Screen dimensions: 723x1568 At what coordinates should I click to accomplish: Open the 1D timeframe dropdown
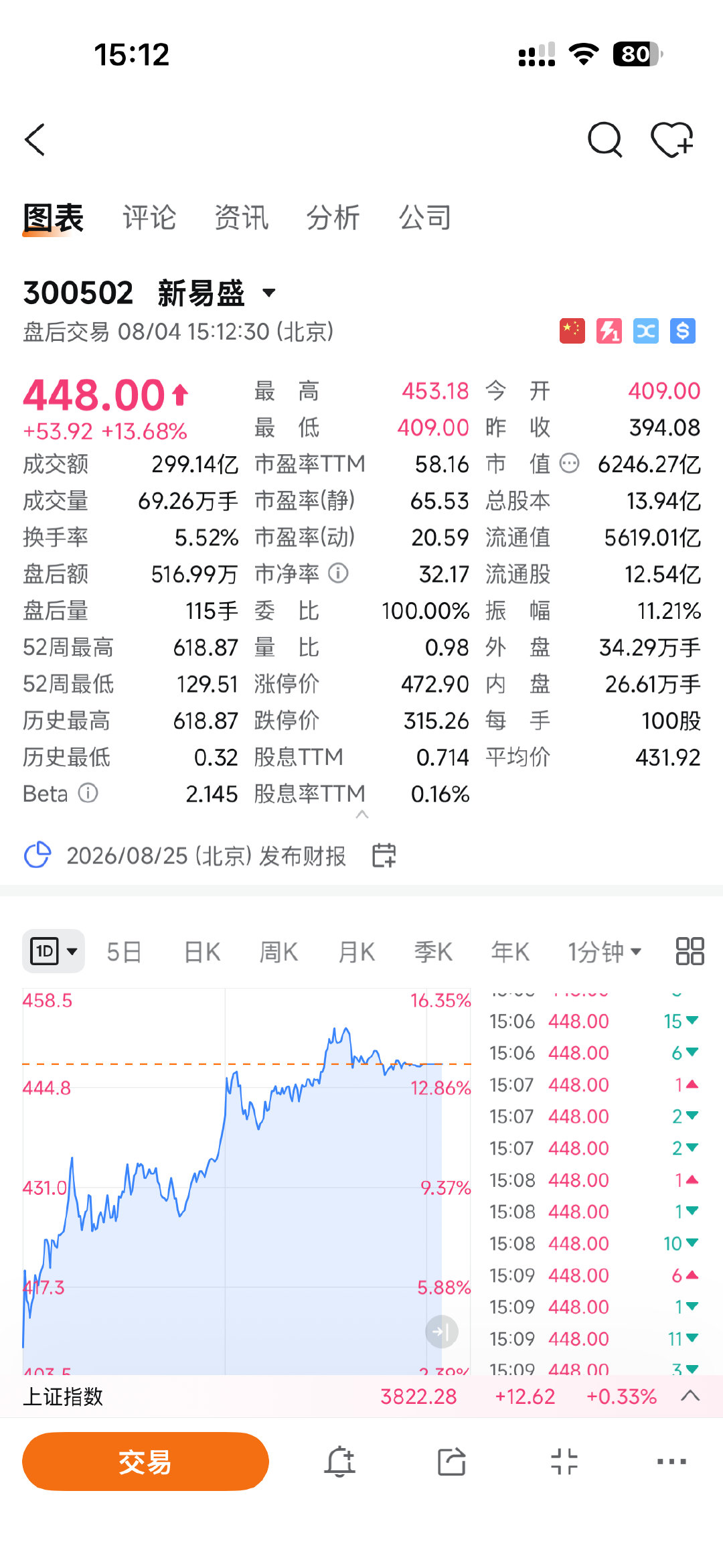54,951
